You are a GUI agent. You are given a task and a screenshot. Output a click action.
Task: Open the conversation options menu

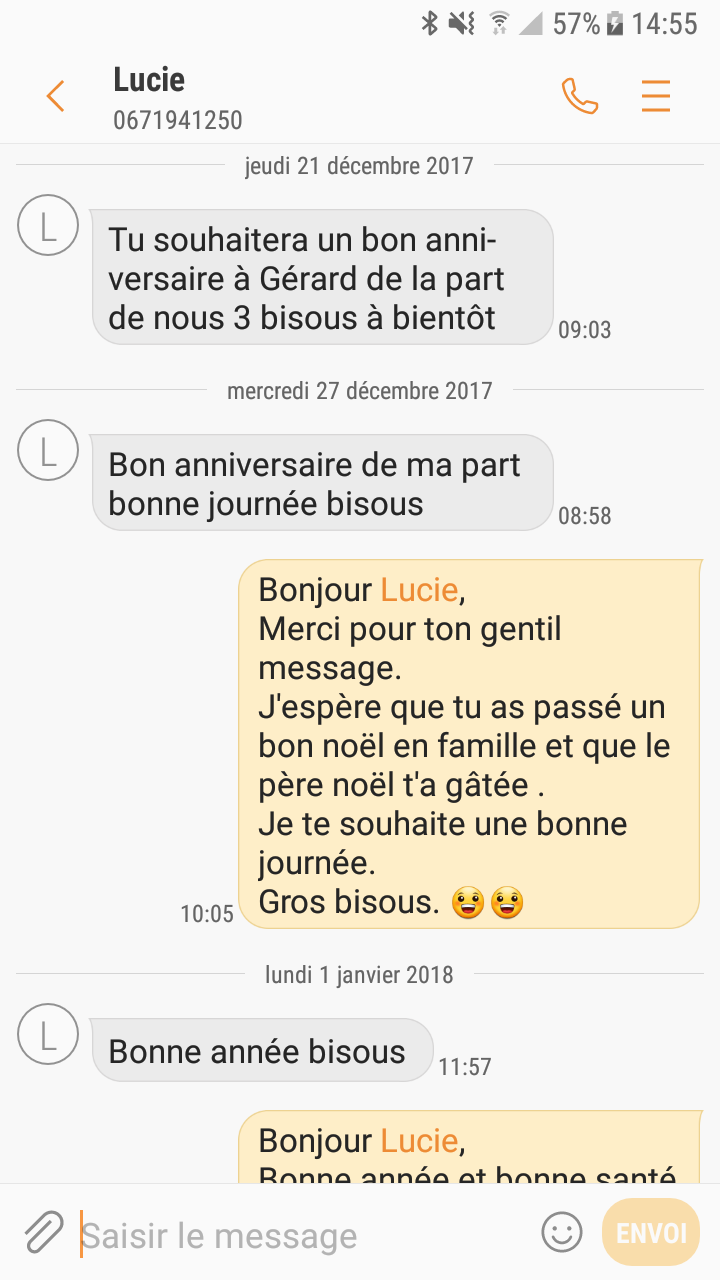pos(656,97)
